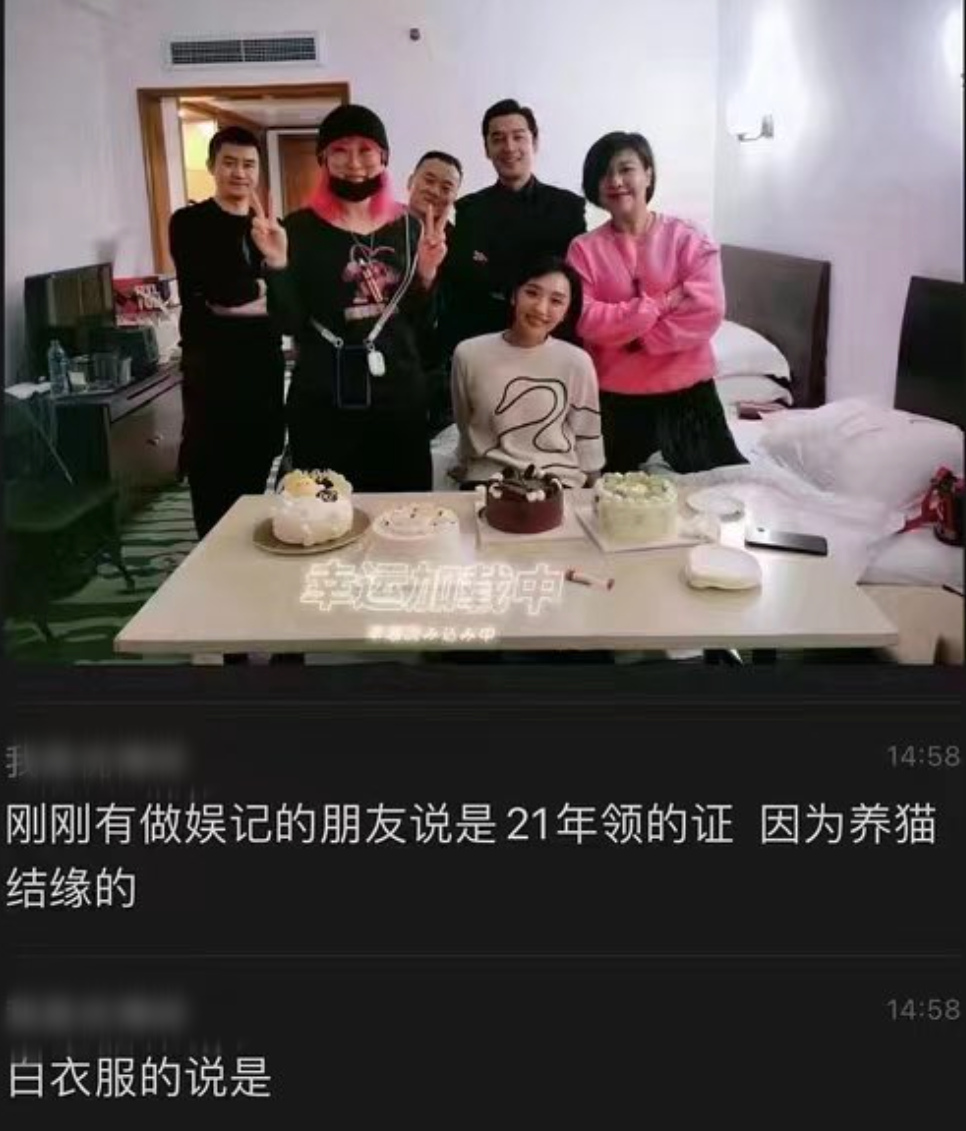966x1131 pixels.
Task: Select the message starting with 刚刚有做娱记的朋友
Action: [x=400, y=850]
